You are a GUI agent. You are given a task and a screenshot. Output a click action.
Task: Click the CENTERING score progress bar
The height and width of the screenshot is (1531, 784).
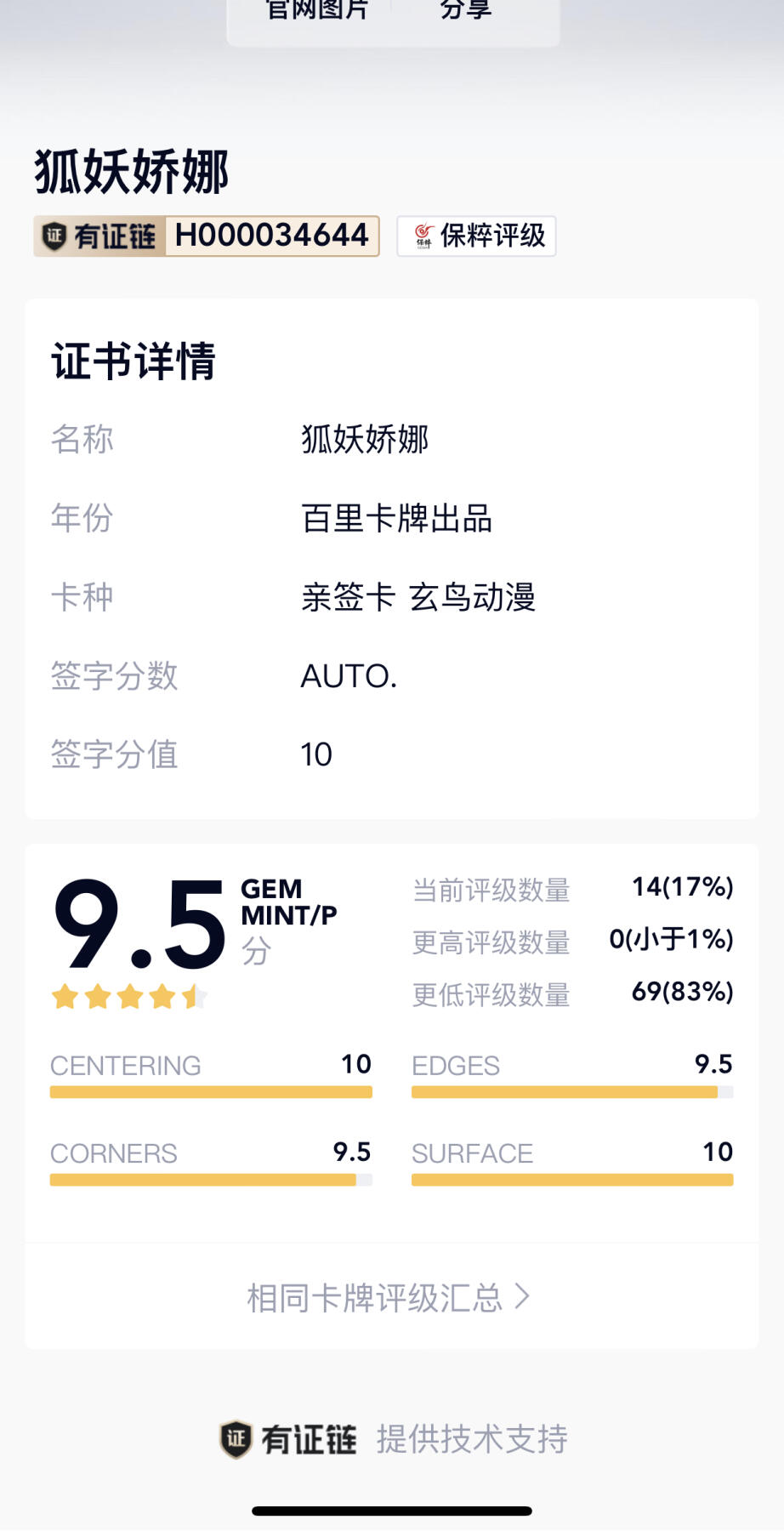pyautogui.click(x=211, y=1091)
